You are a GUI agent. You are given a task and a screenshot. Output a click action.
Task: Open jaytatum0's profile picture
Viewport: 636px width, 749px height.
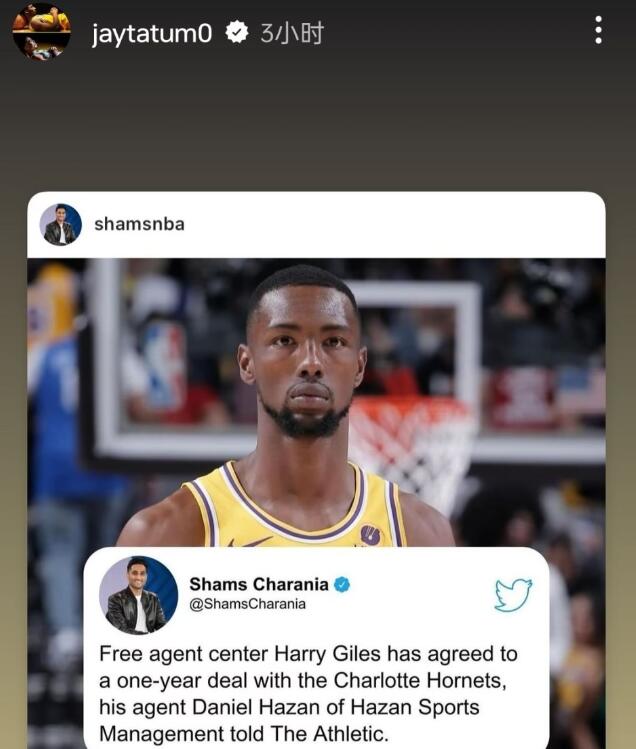pyautogui.click(x=41, y=32)
